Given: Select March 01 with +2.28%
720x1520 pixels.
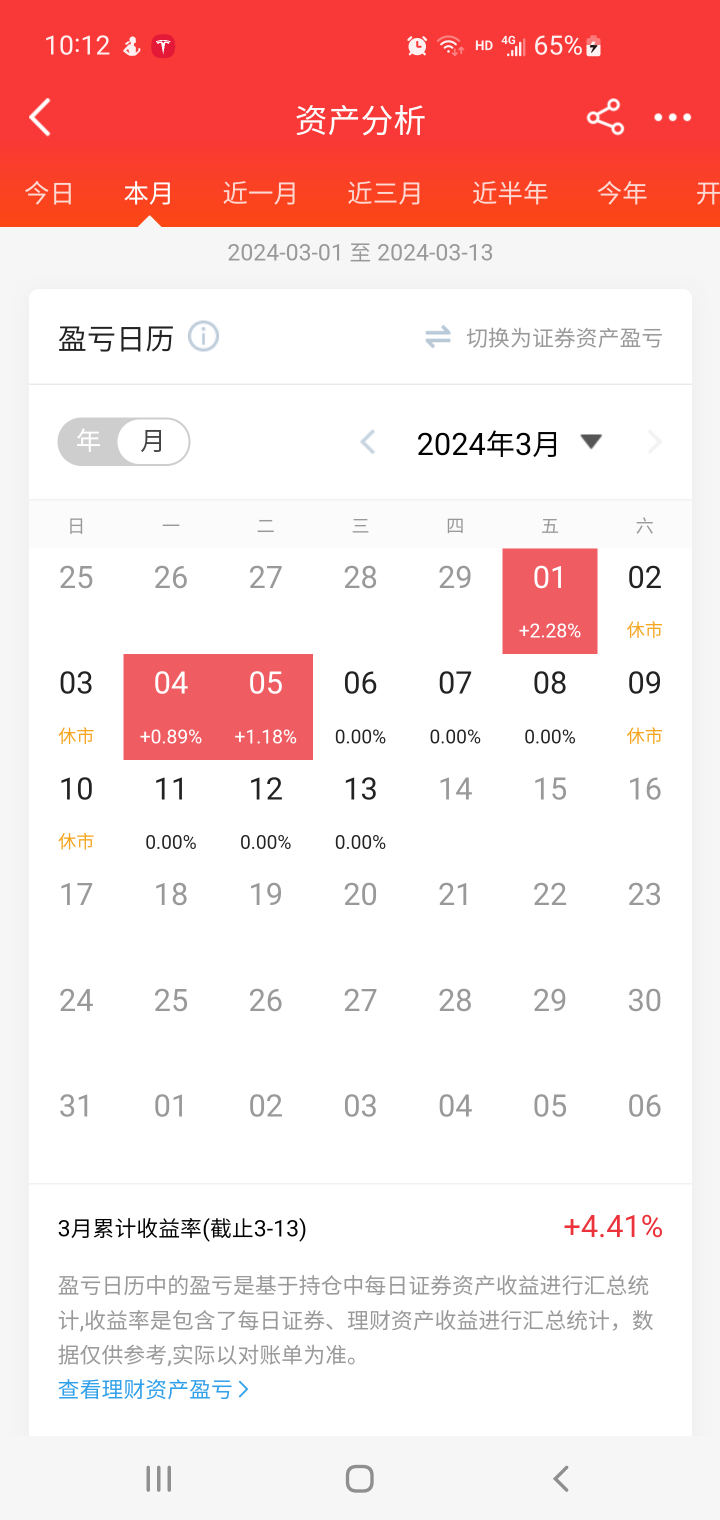Looking at the screenshot, I should pyautogui.click(x=549, y=600).
